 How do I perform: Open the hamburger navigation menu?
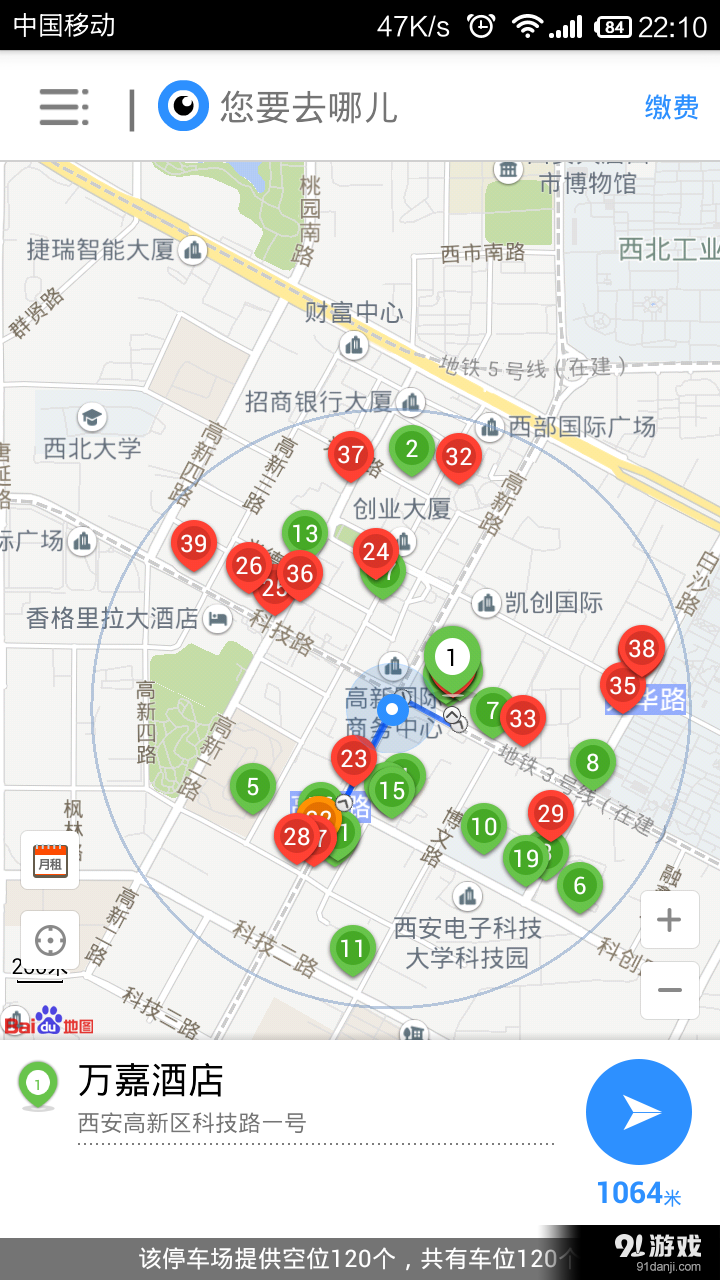(62, 108)
